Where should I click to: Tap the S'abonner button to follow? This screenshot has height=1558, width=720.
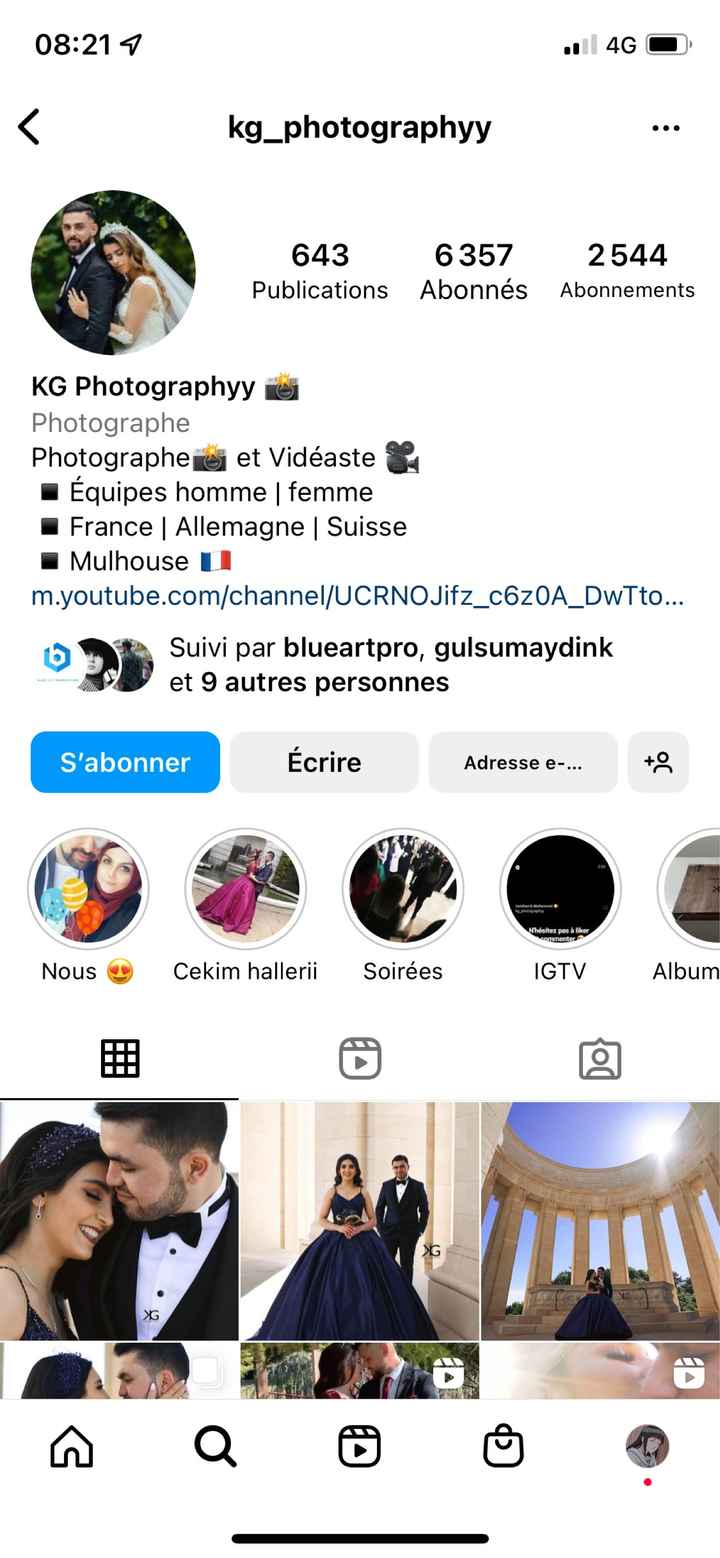124,762
